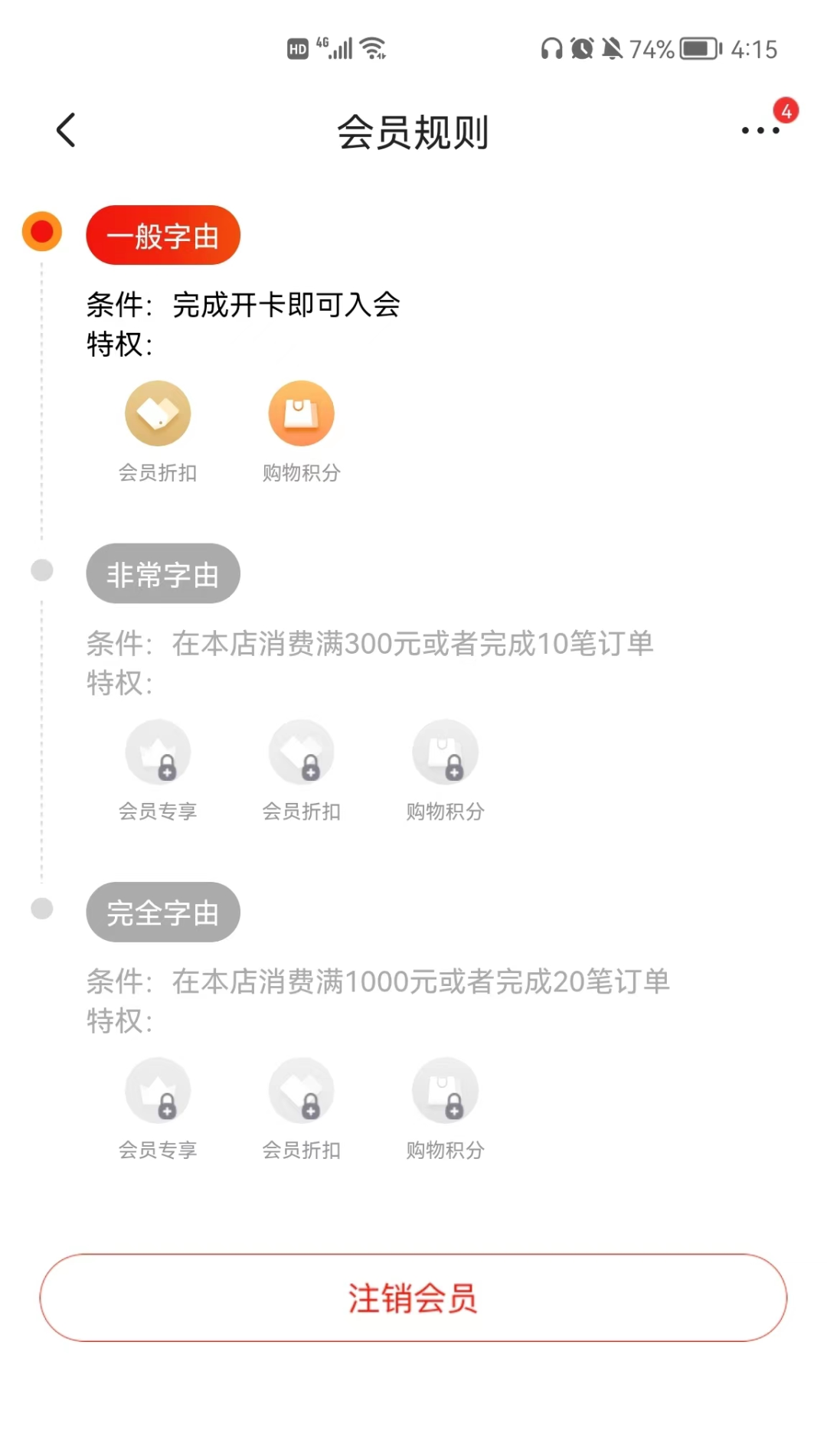This screenshot has height=1456, width=827.
Task: Tap the 注销会员 button
Action: click(x=413, y=1298)
